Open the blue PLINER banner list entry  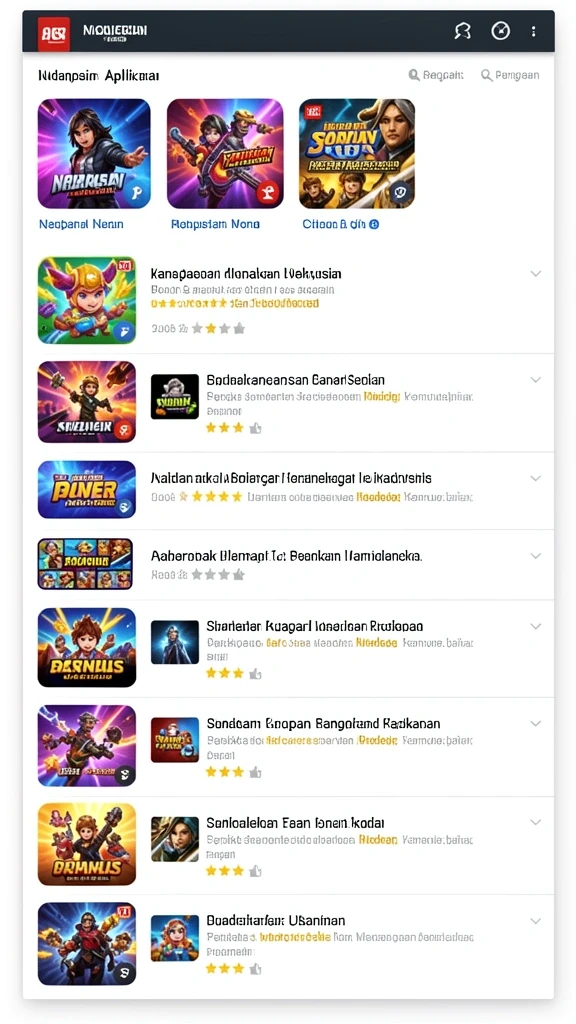tap(288, 490)
